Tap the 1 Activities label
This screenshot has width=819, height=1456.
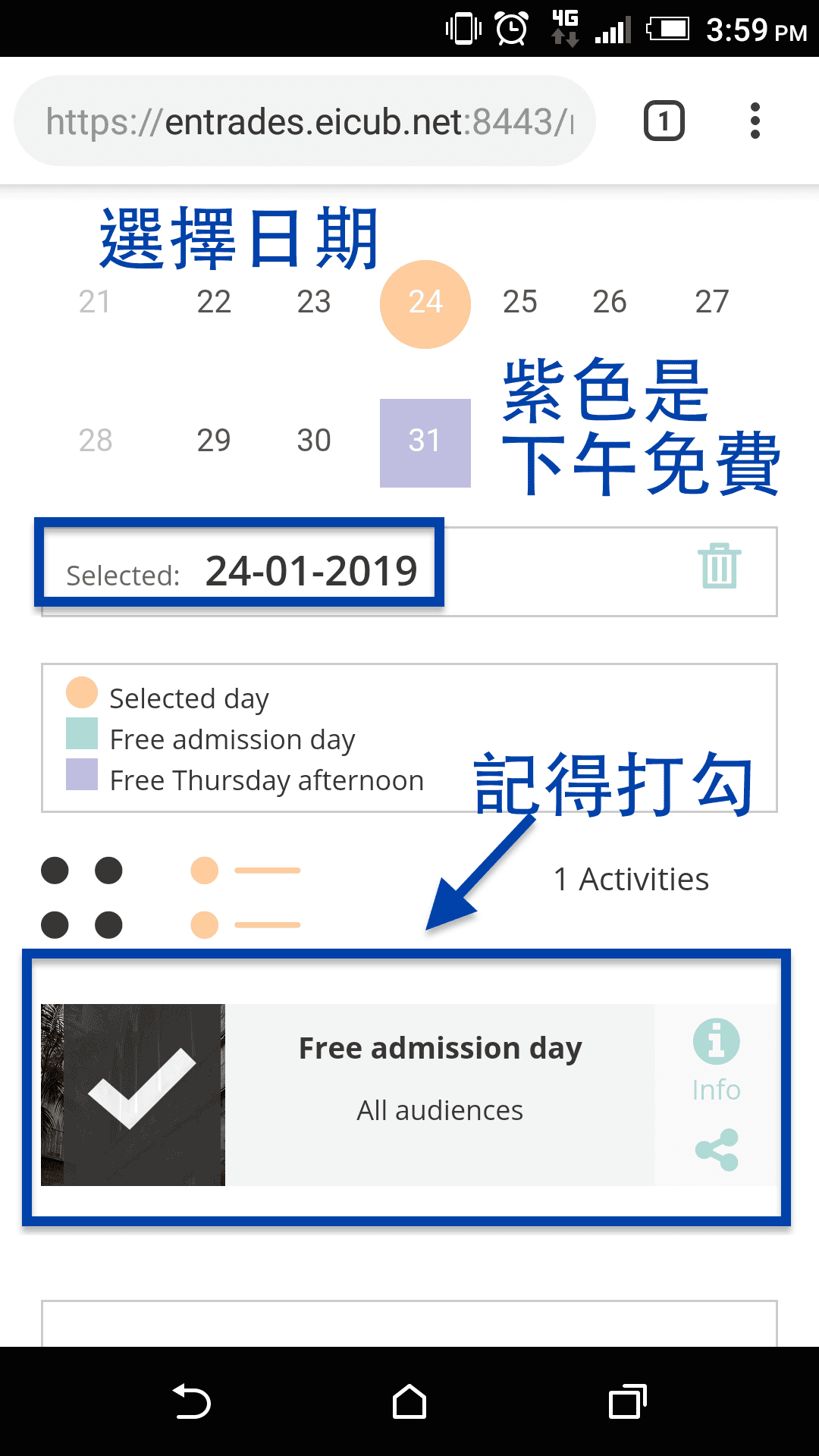tap(632, 879)
